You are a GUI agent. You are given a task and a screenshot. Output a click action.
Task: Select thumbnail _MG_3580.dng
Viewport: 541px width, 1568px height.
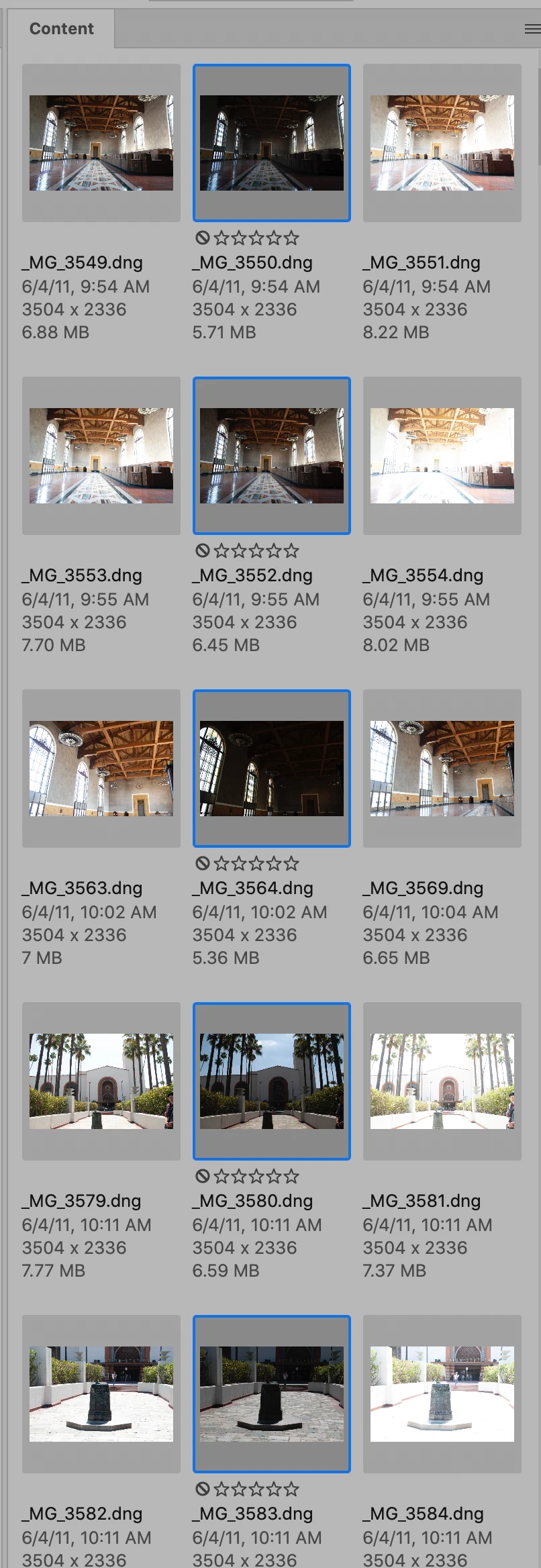[272, 1081]
